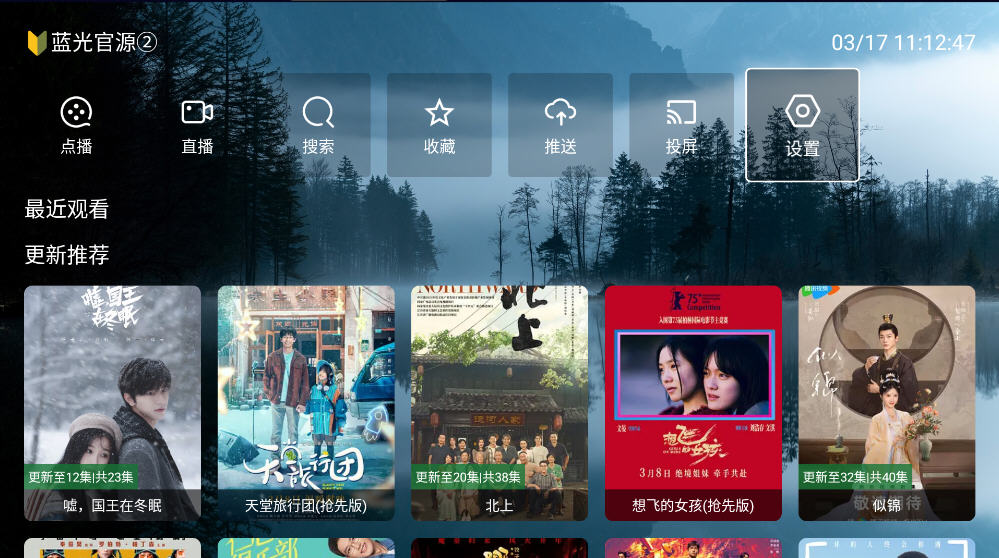This screenshot has height=558, width=999.
Task: Open the 设置 settings page
Action: tap(802, 126)
